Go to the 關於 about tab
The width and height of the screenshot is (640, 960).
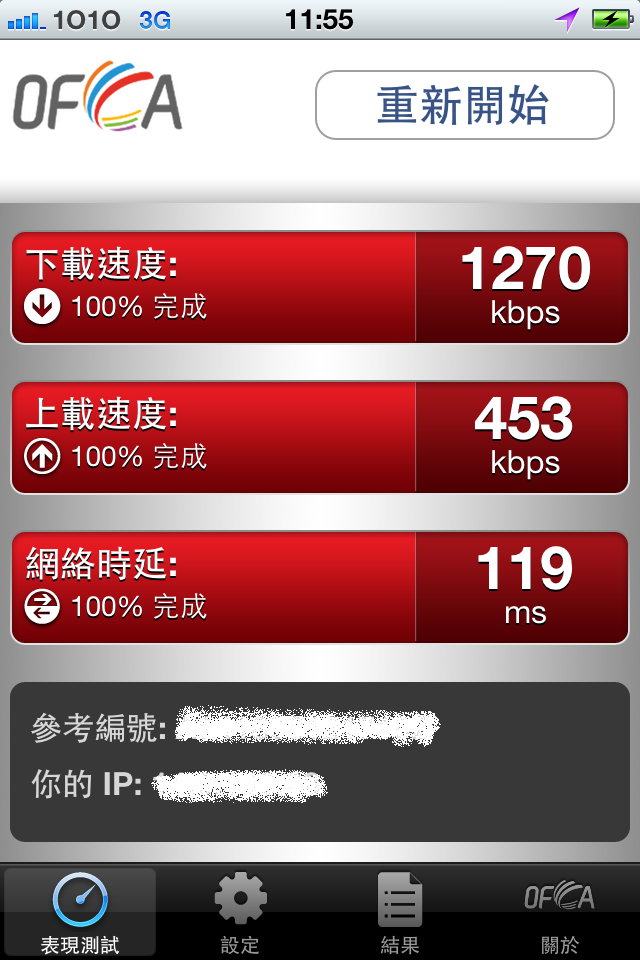pos(559,912)
